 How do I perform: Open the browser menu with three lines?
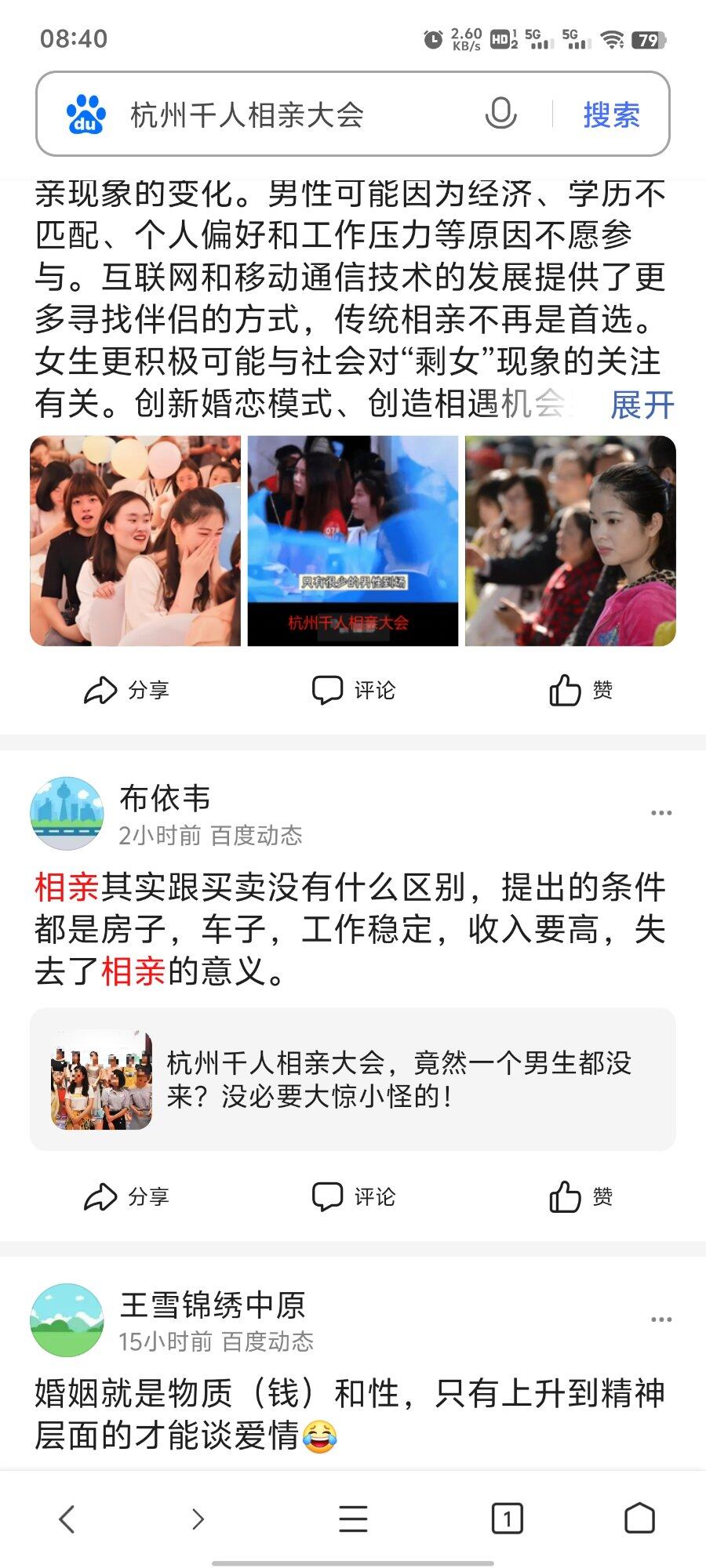(353, 1519)
